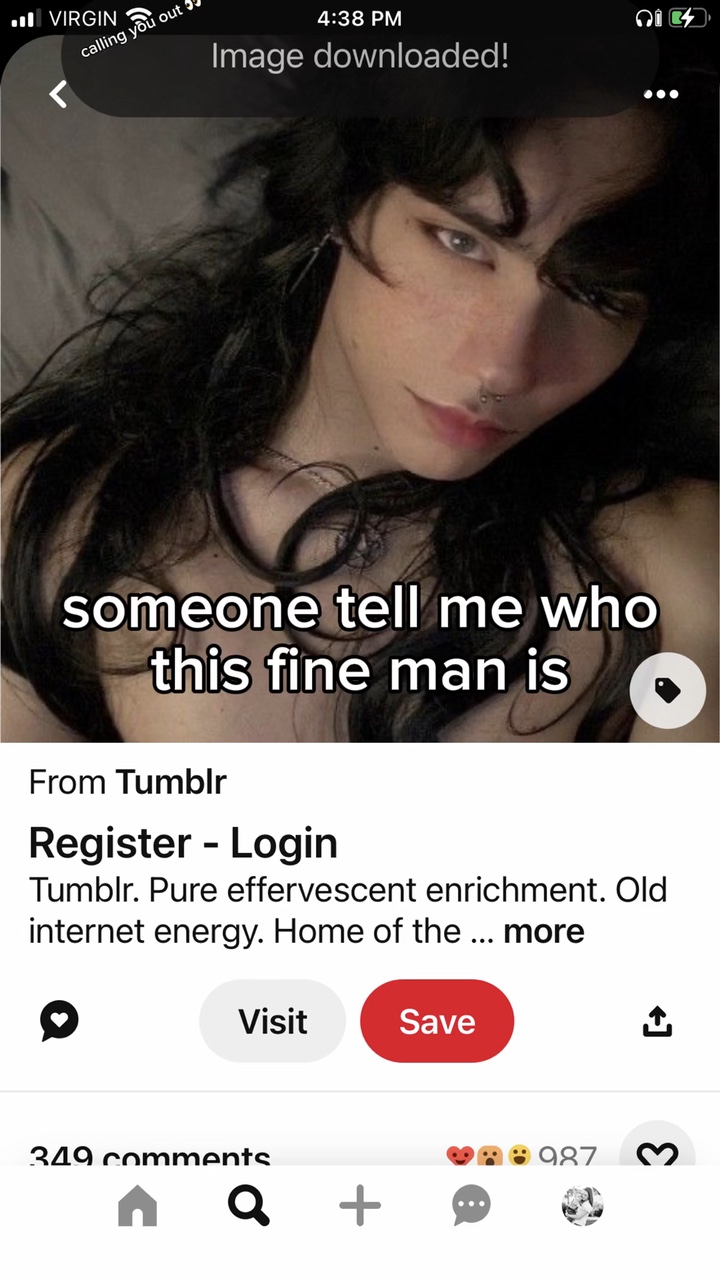The image size is (720, 1280).
Task: Open the profile avatar tab
Action: click(x=582, y=1206)
